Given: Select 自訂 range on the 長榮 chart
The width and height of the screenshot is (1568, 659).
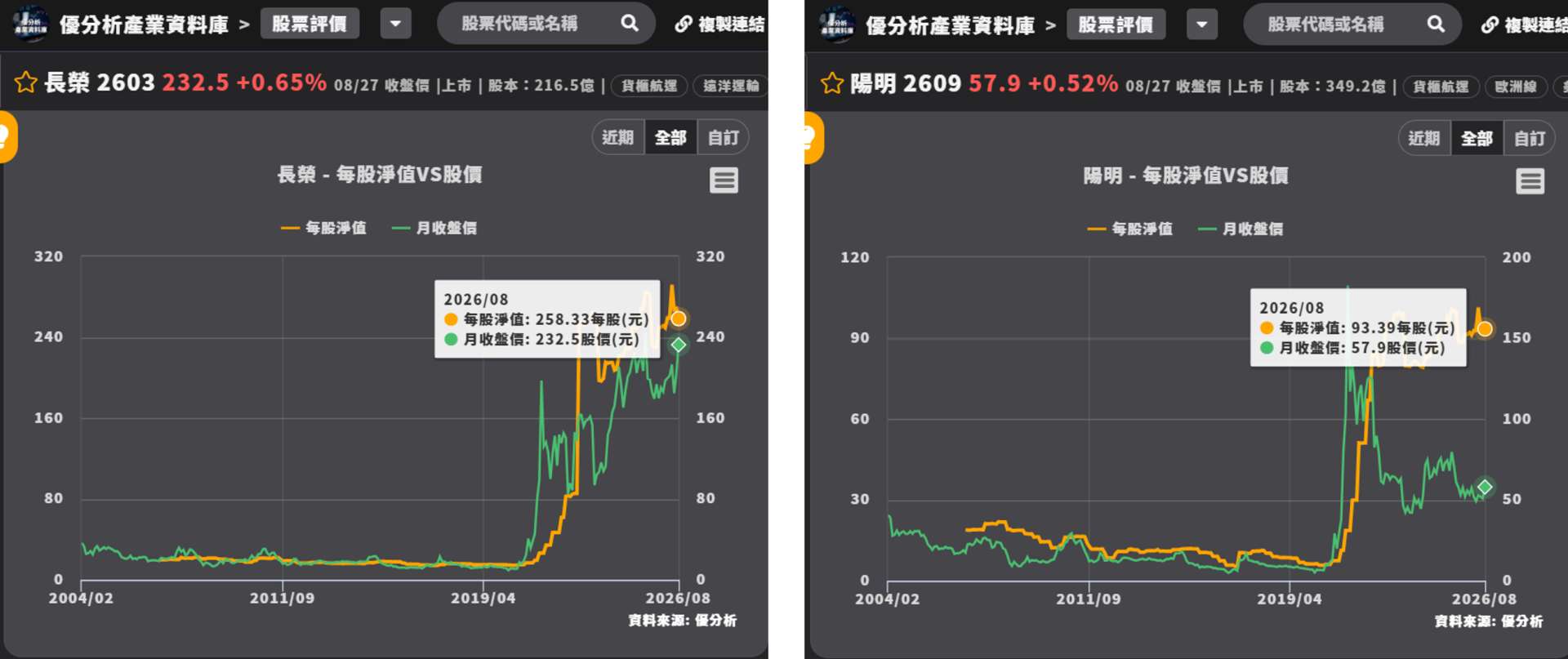Looking at the screenshot, I should pos(723,137).
